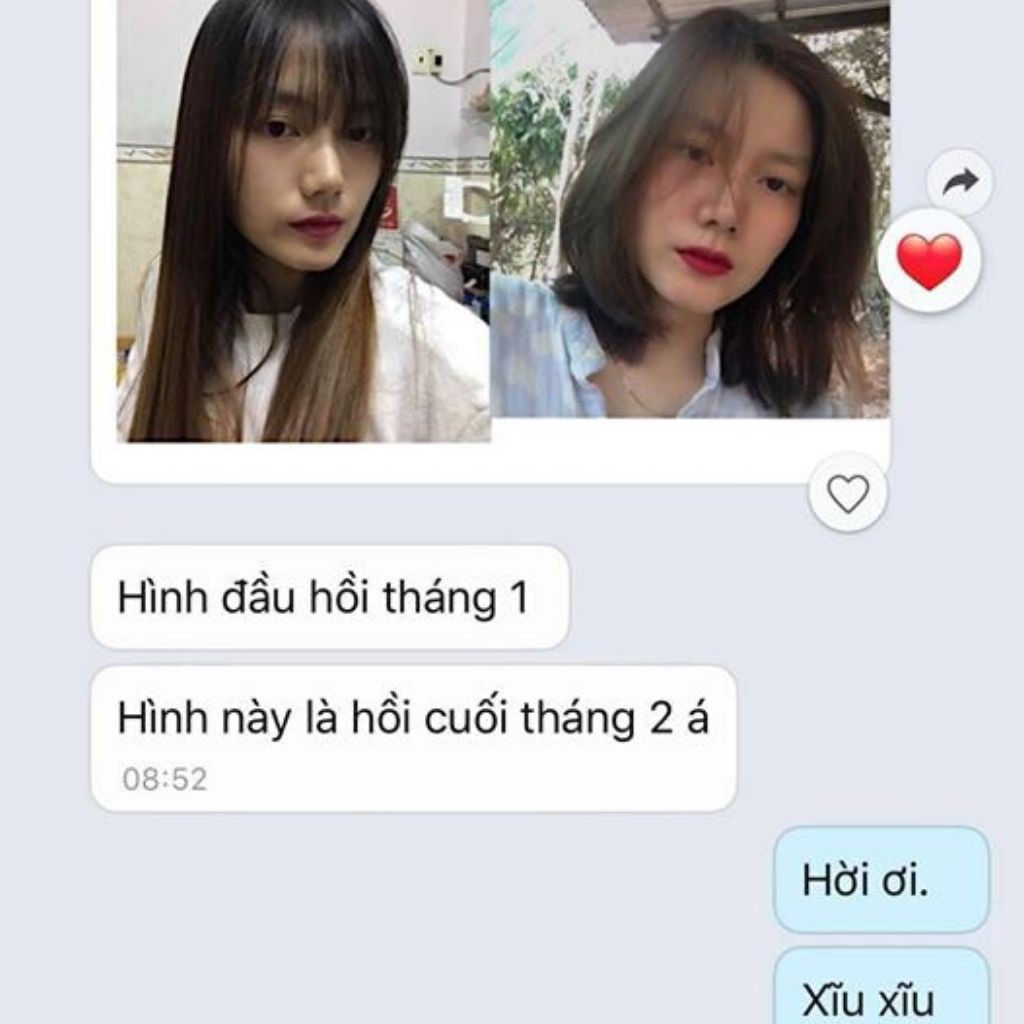The image size is (1024, 1024).
Task: Forward the photo message with the arrow icon
Action: pyautogui.click(x=959, y=182)
